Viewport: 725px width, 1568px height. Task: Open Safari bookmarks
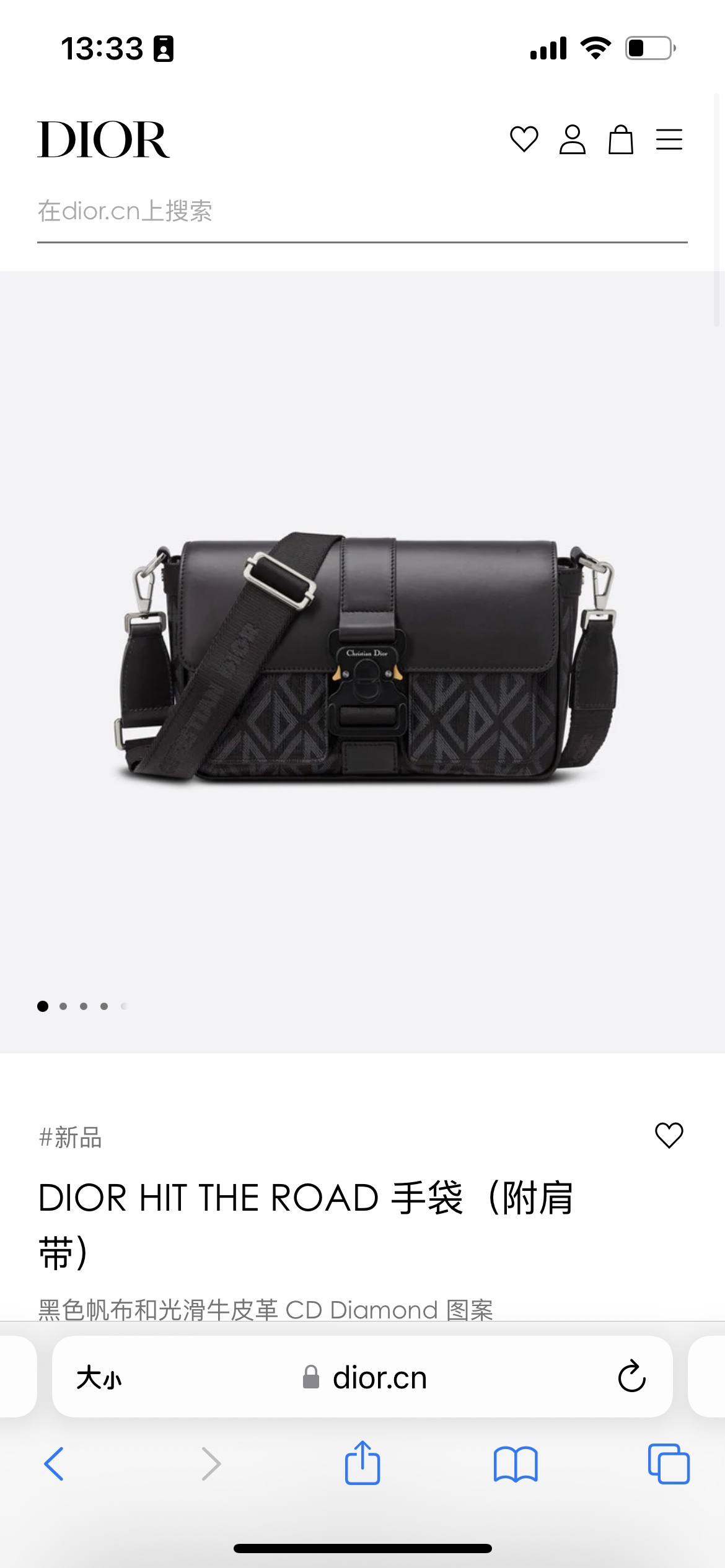point(516,1464)
